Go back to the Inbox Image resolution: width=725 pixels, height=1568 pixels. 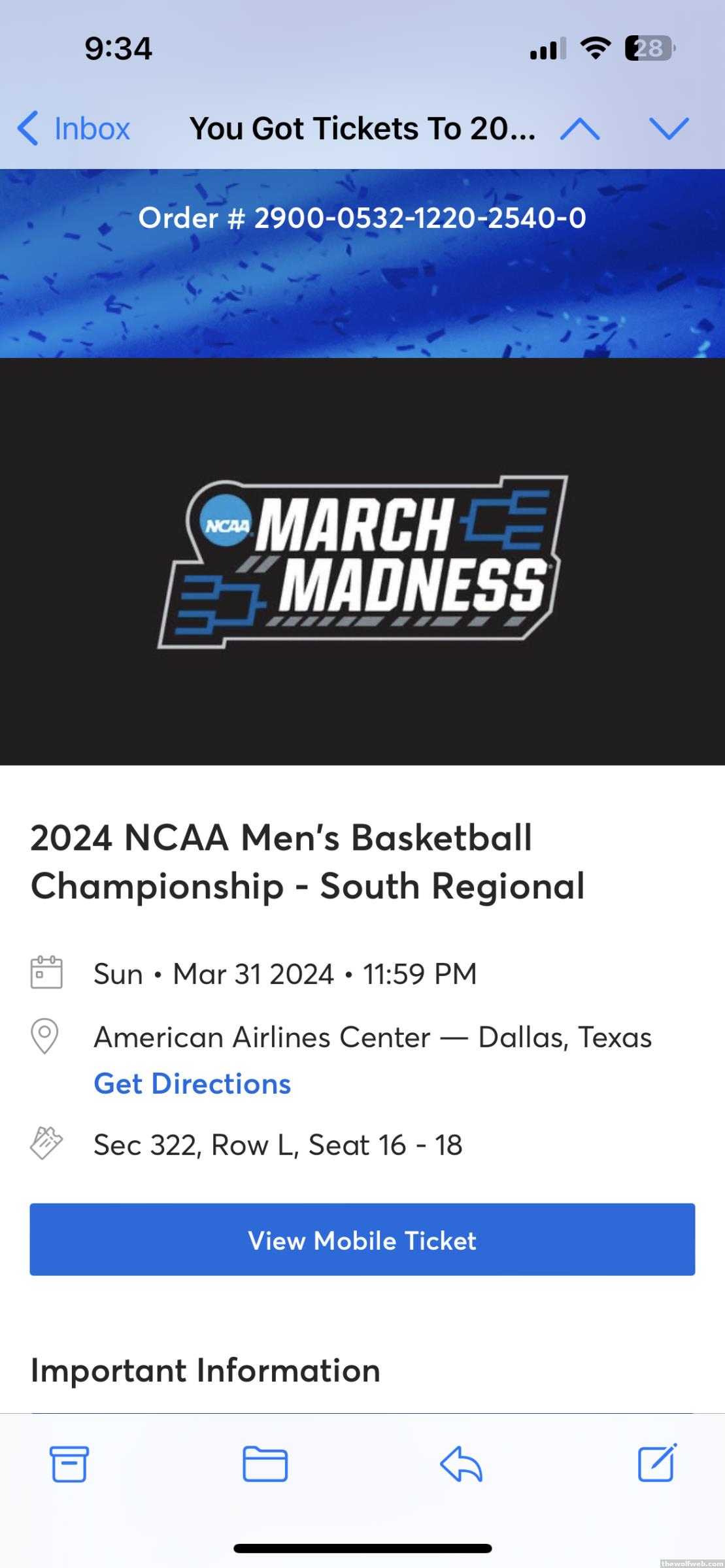point(74,129)
